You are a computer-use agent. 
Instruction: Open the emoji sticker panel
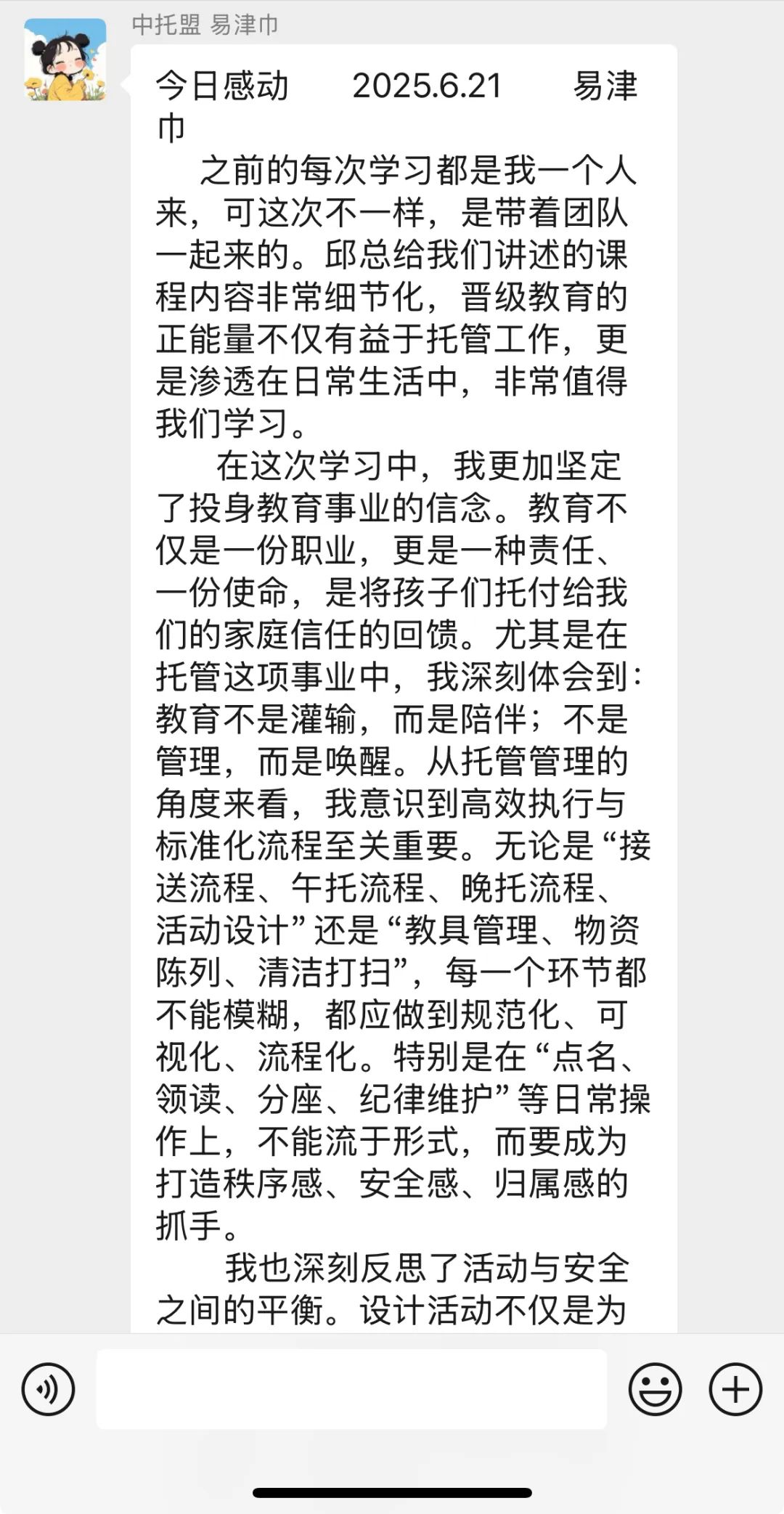(655, 1389)
